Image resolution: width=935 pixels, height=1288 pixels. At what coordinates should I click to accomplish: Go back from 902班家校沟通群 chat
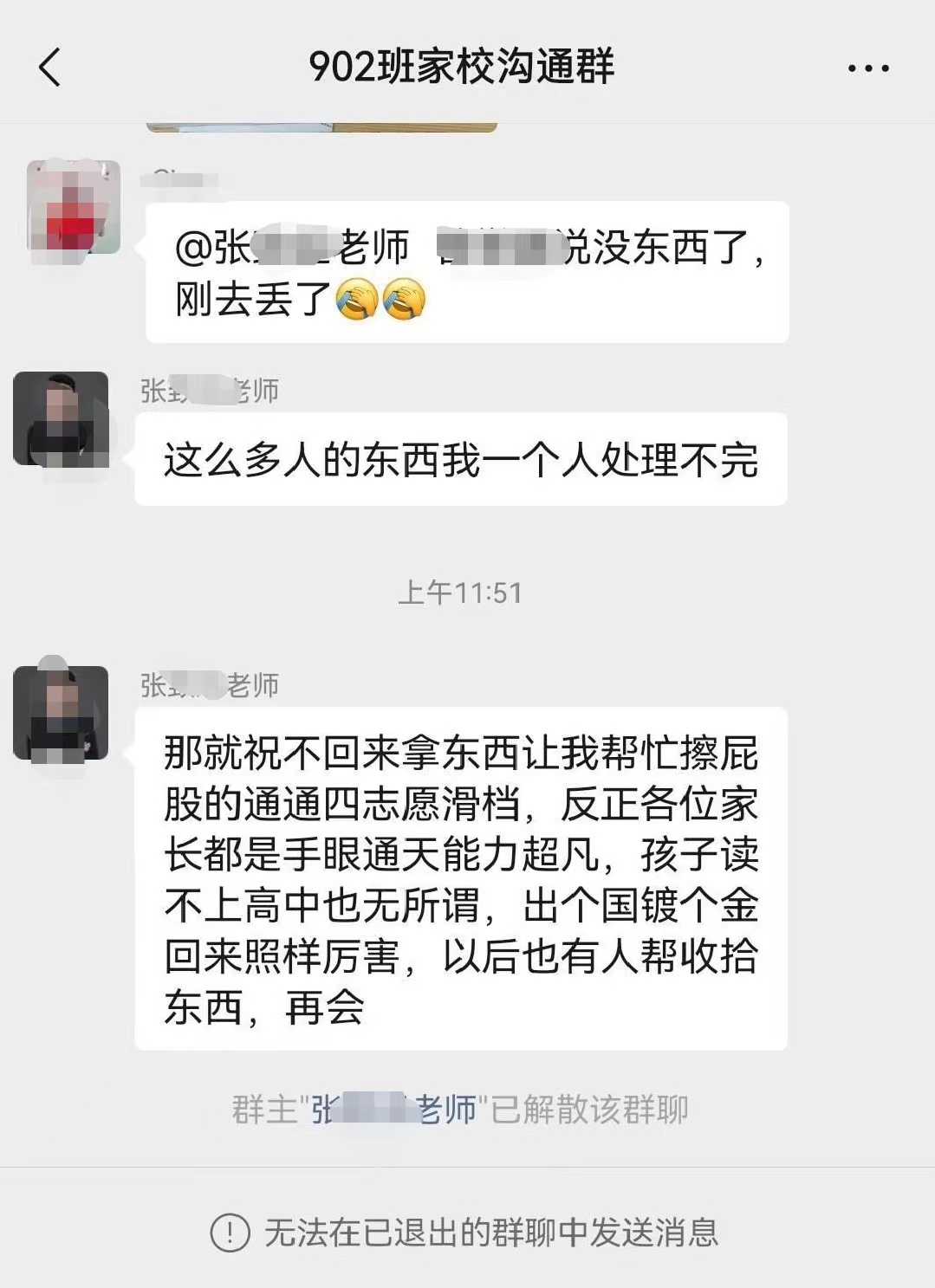50,67
